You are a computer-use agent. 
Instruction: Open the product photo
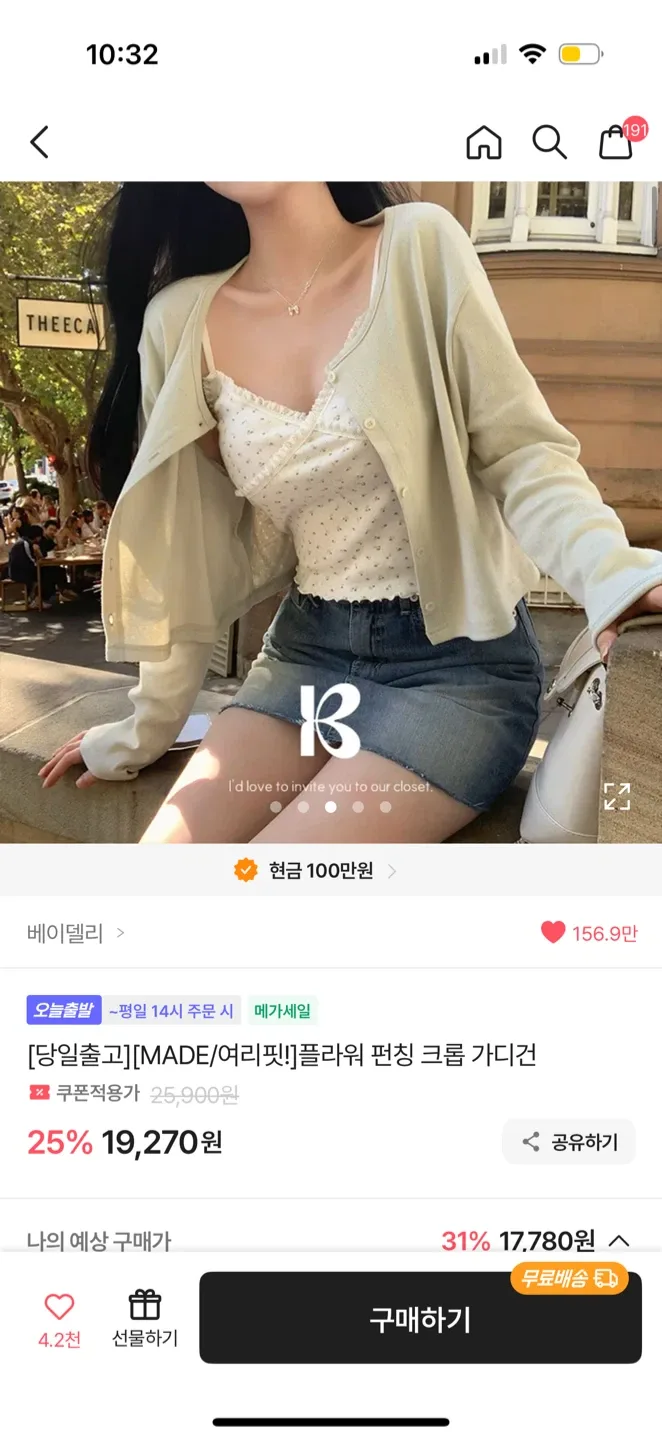[x=330, y=500]
